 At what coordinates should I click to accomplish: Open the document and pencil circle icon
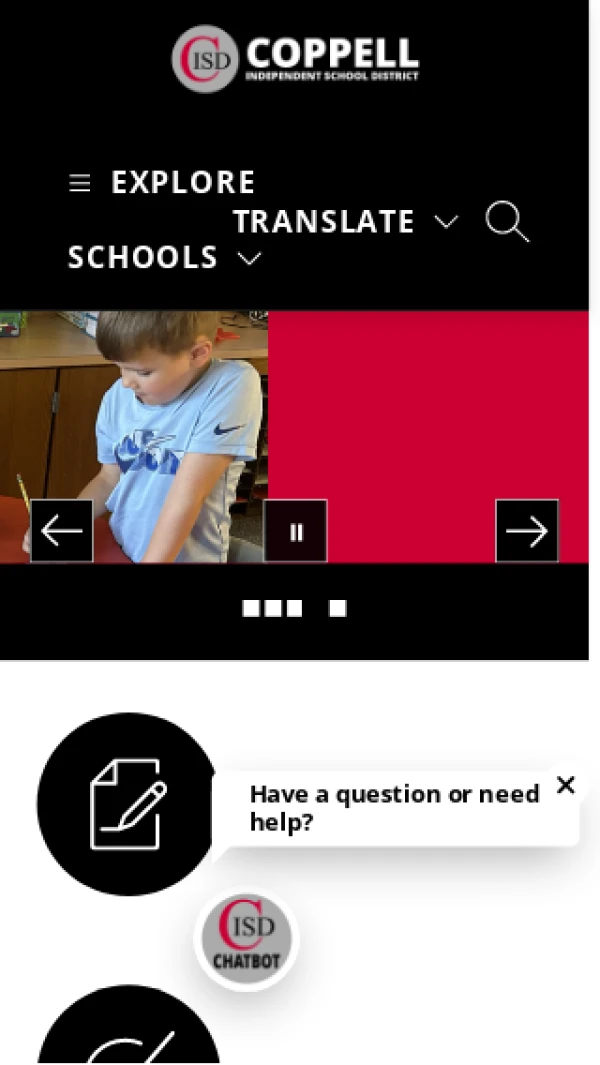(x=127, y=803)
